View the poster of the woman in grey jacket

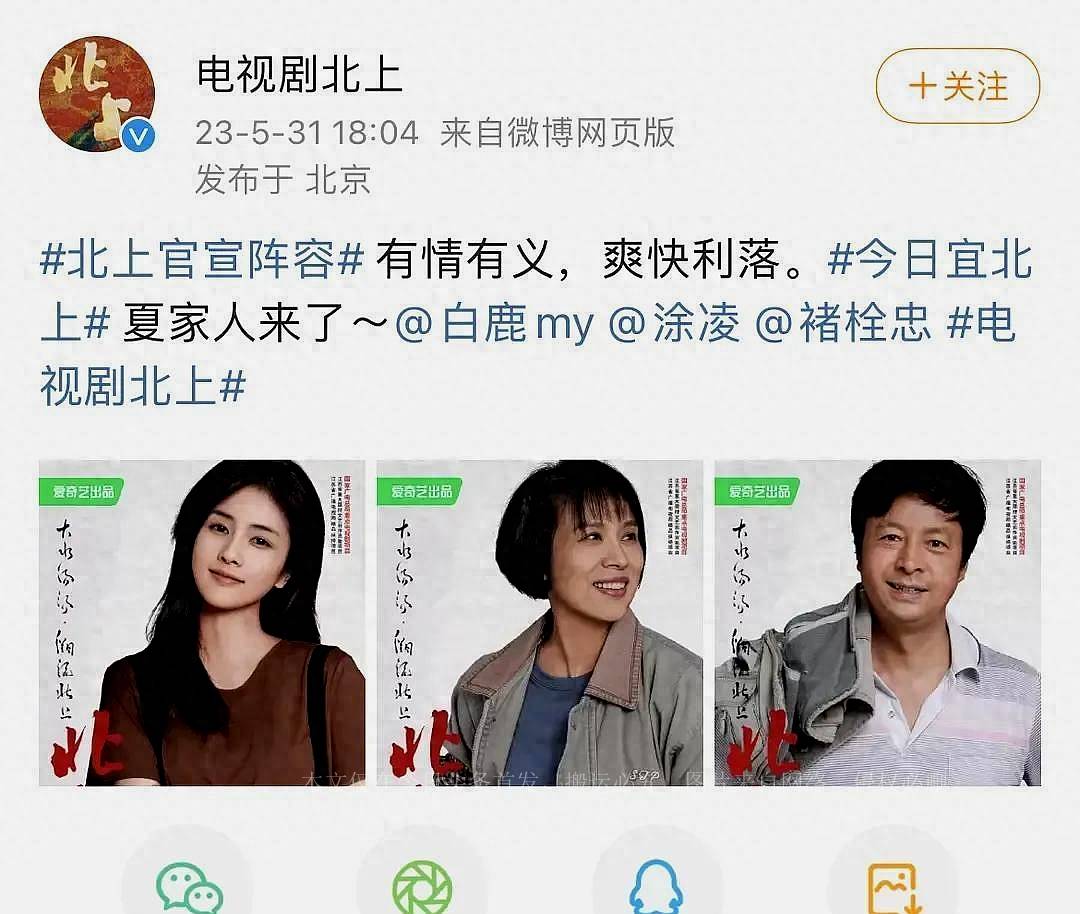[540, 622]
